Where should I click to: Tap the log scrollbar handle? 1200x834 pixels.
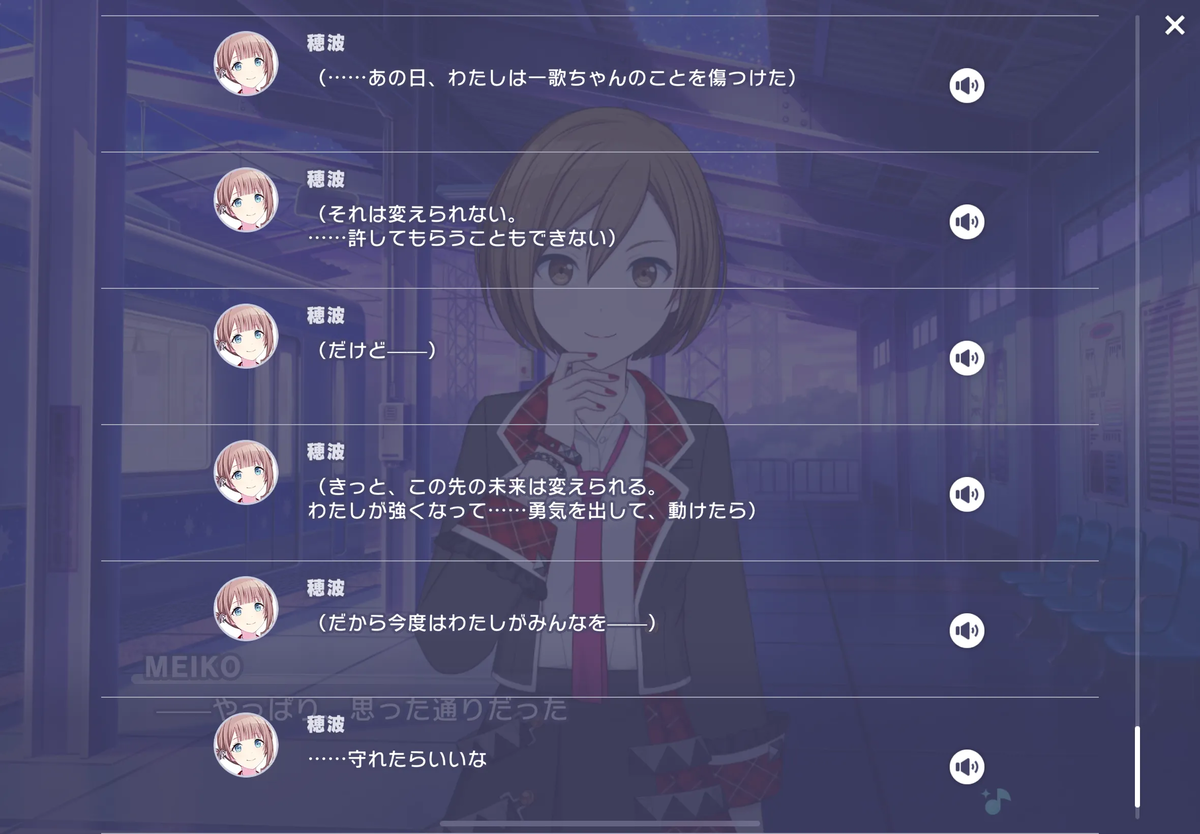click(x=1137, y=767)
